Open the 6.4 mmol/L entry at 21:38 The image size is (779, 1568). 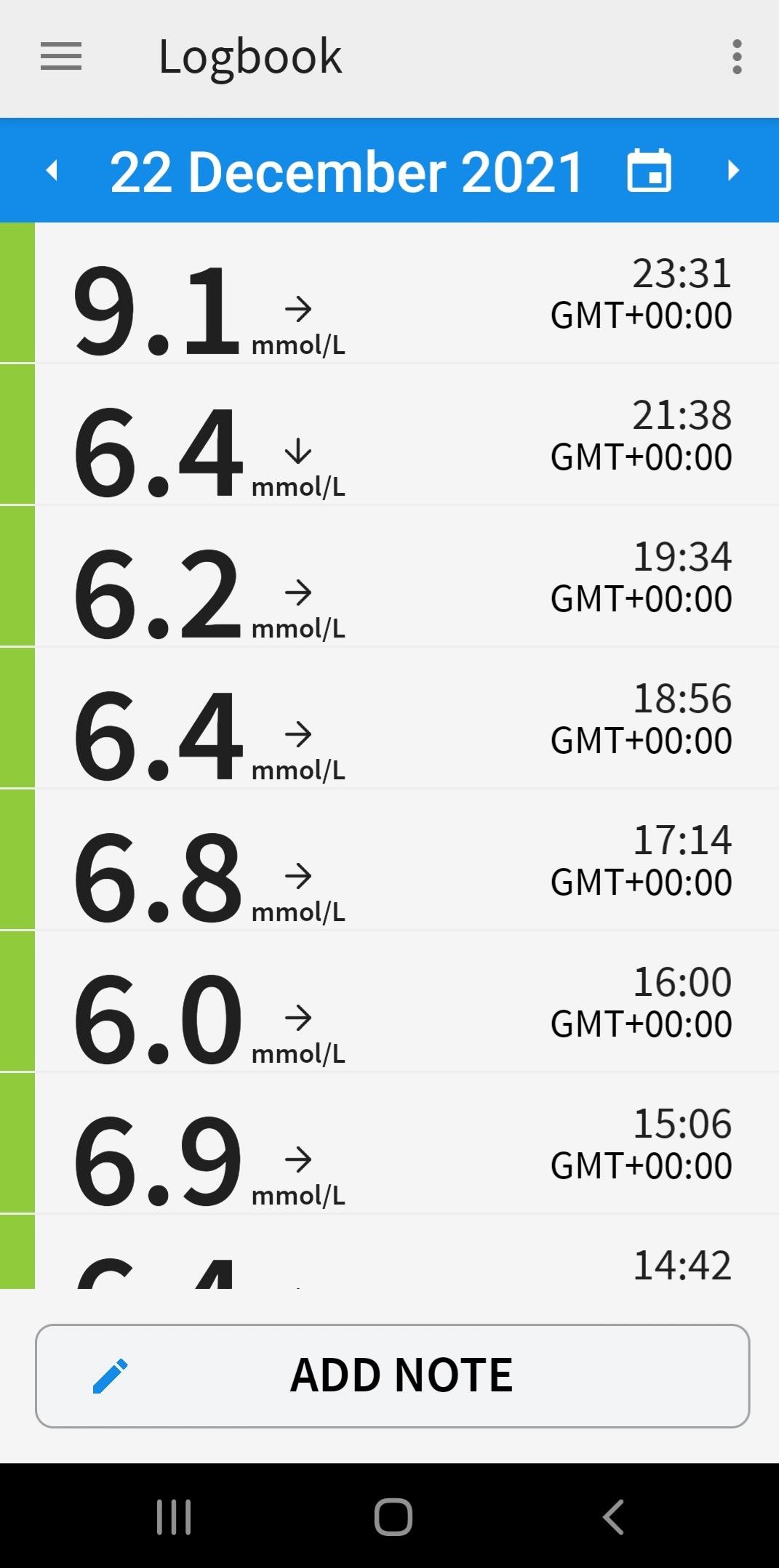(x=389, y=435)
